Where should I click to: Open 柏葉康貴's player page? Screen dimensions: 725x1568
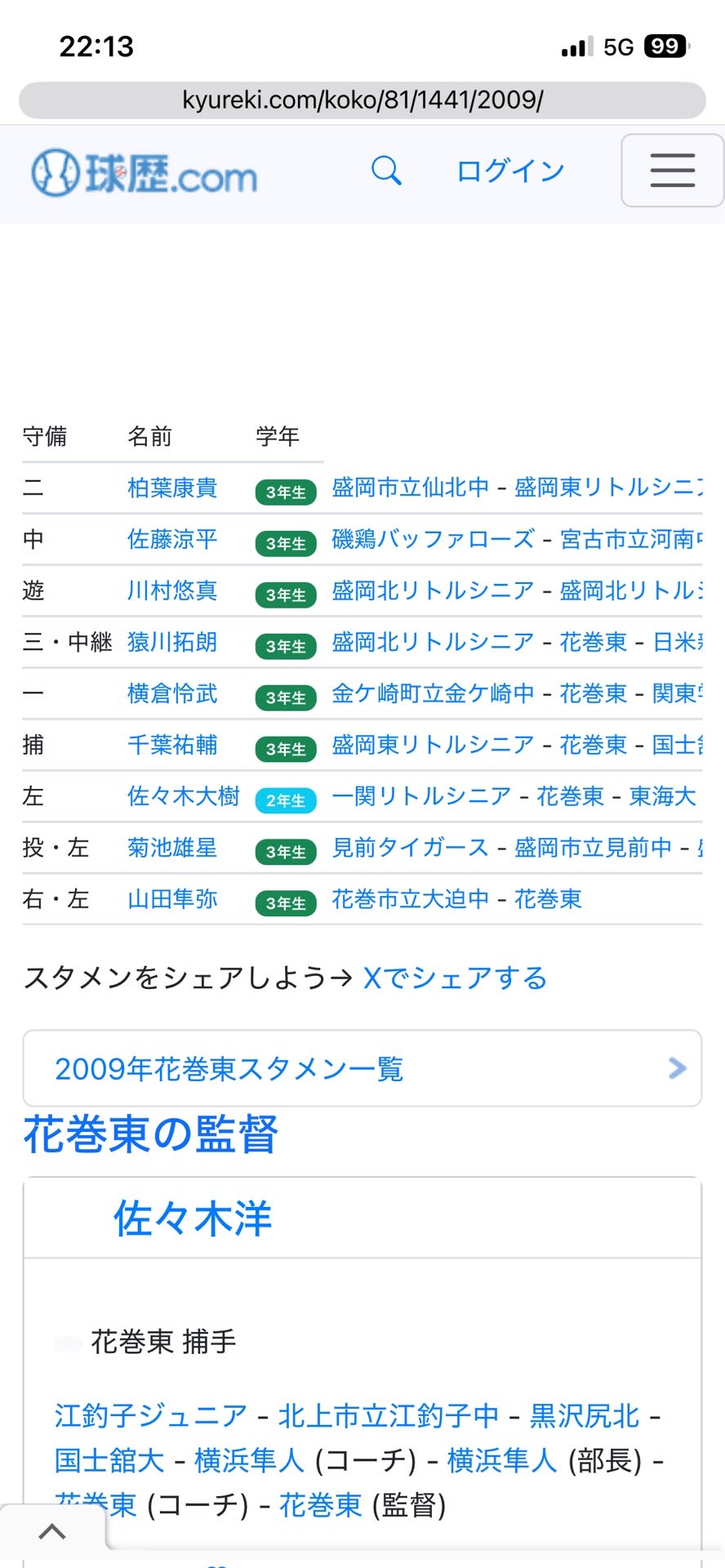pos(172,488)
